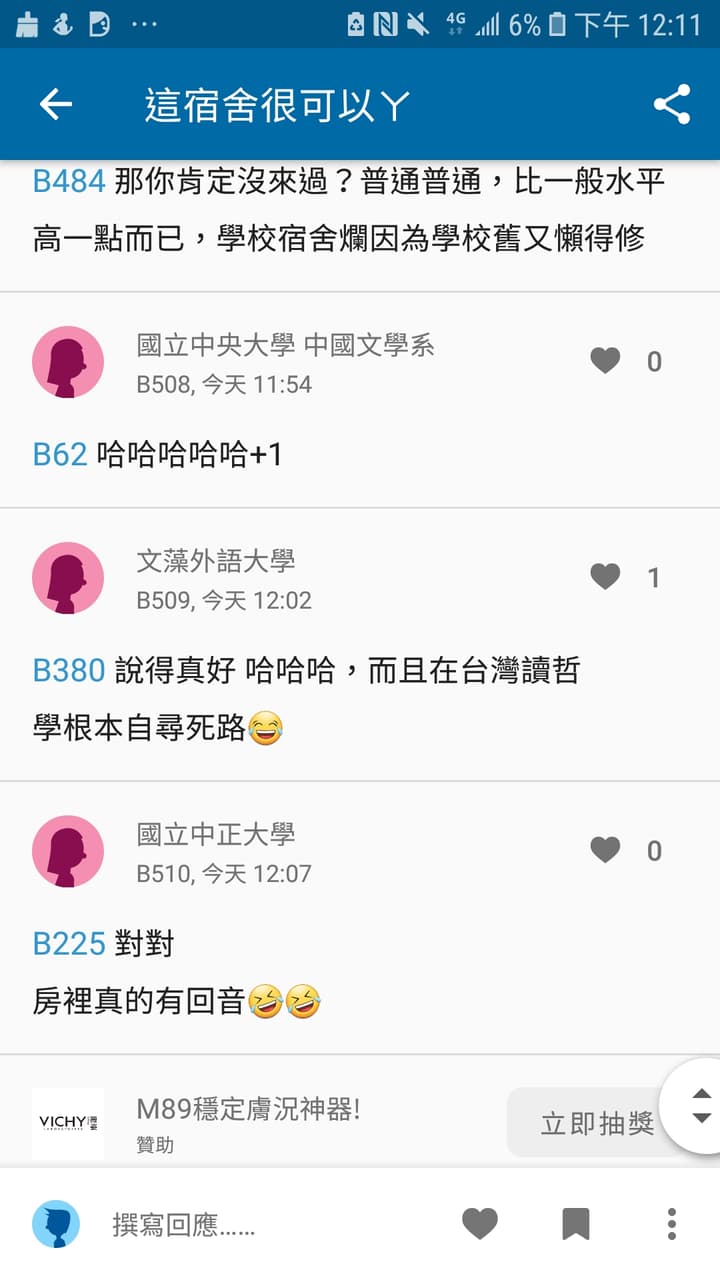Screen dimensions: 720x1280
Task: Open the 文藻外語大學 commenter's avatar
Action: (x=68, y=578)
